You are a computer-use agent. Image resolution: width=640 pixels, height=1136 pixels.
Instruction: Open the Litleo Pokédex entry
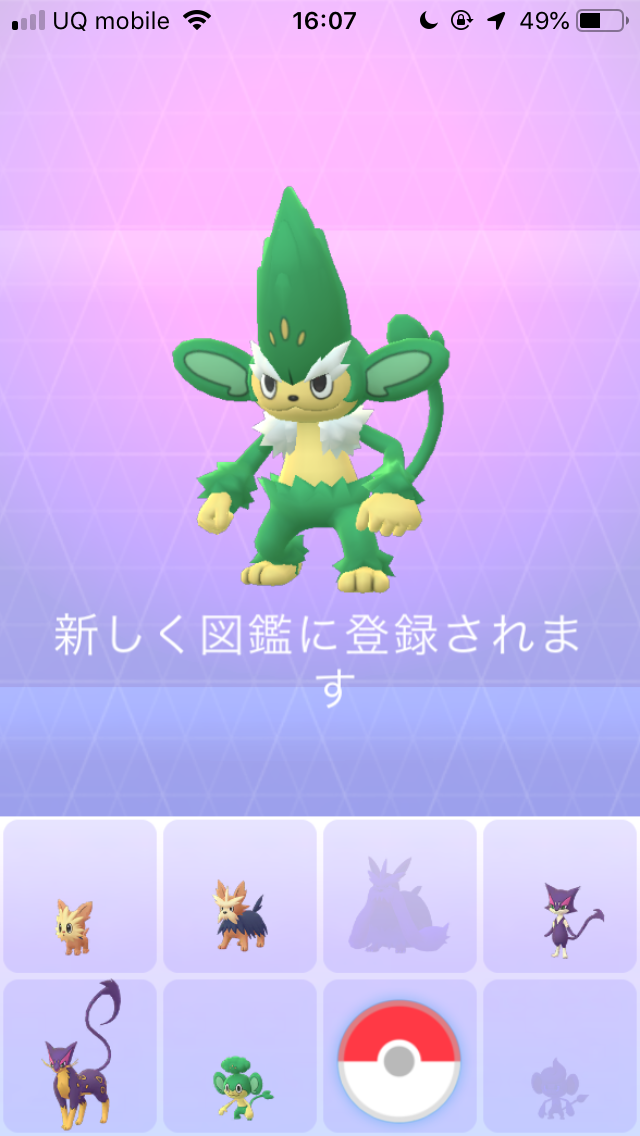click(80, 897)
